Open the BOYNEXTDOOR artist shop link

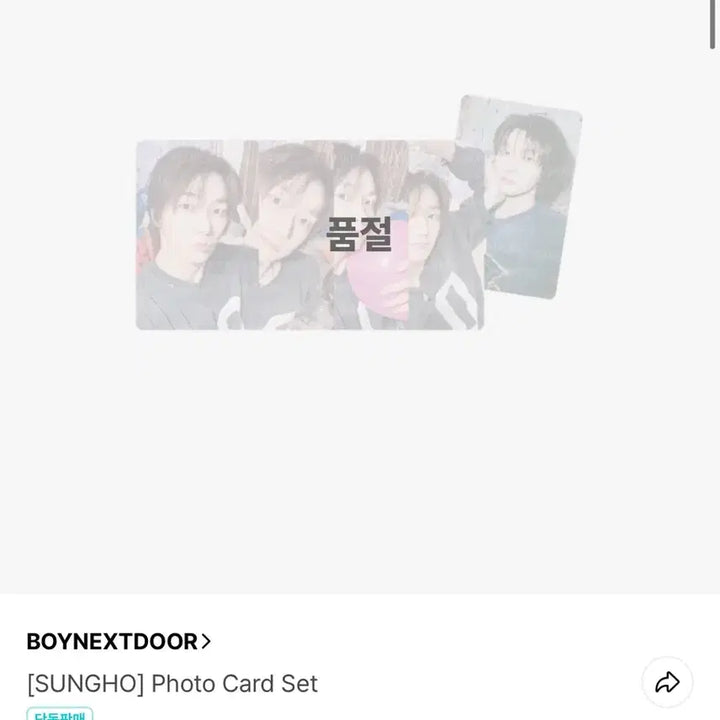[119, 642]
